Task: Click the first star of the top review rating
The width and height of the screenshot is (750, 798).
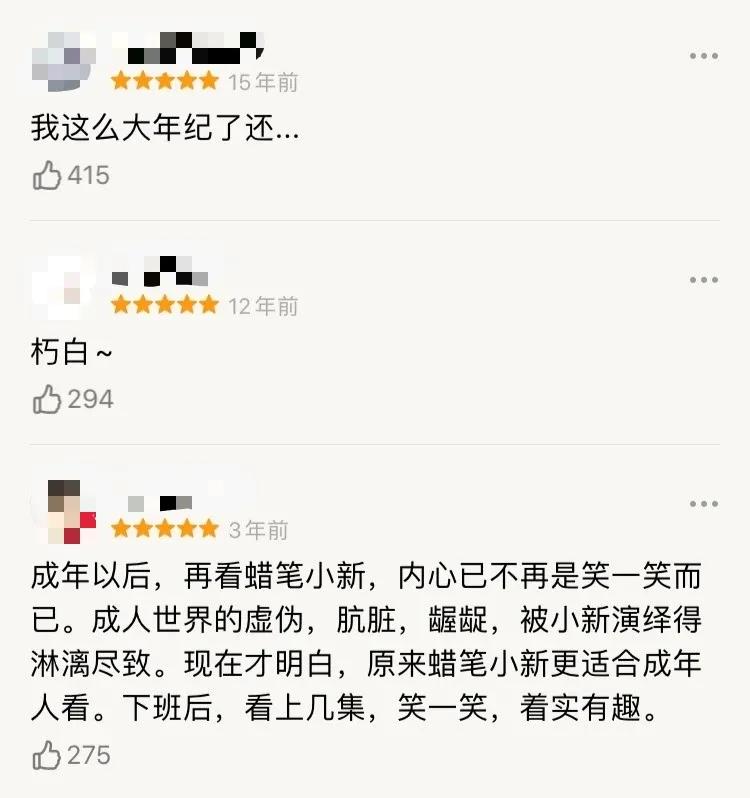Action: [x=120, y=79]
